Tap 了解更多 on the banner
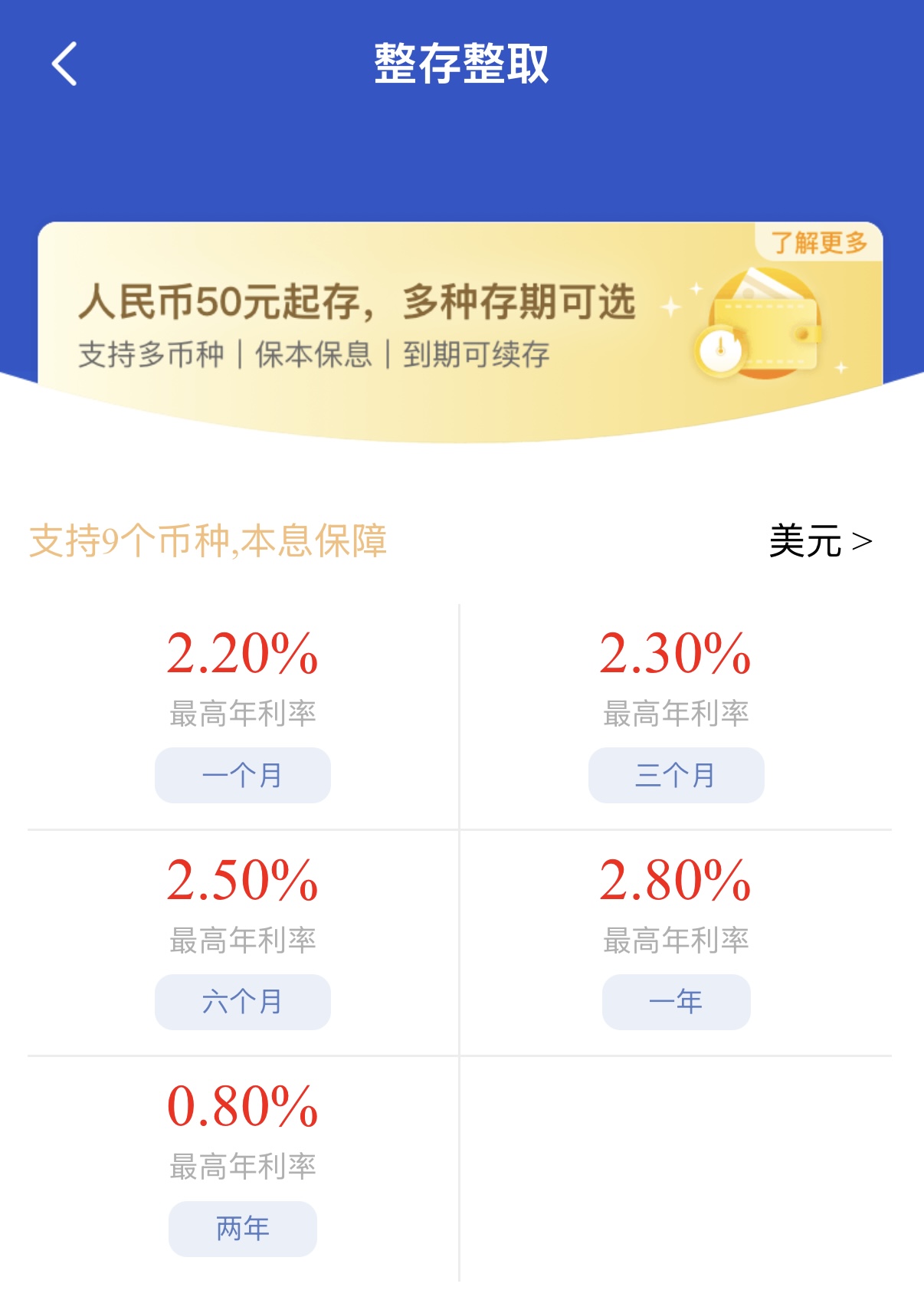 [x=818, y=243]
